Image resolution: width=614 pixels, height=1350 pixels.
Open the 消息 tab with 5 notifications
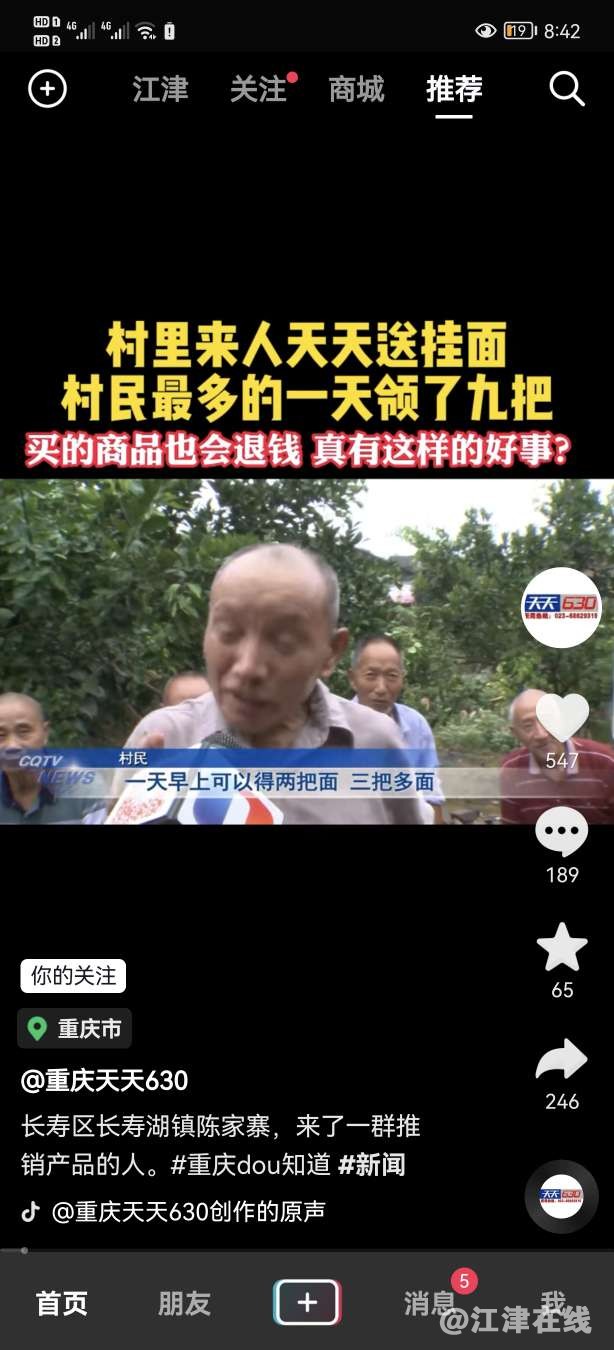tap(430, 1302)
